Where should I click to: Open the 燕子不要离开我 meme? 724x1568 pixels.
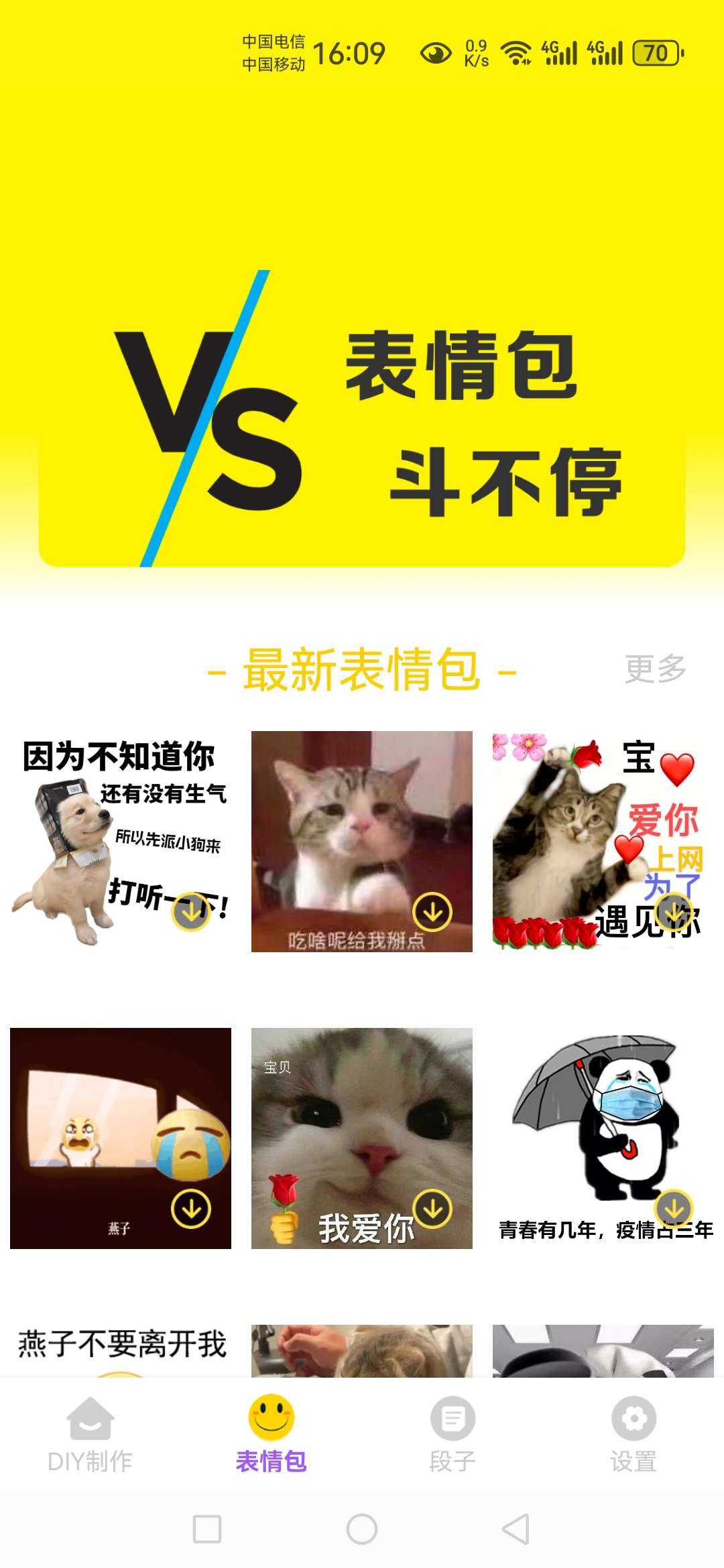point(121,1346)
